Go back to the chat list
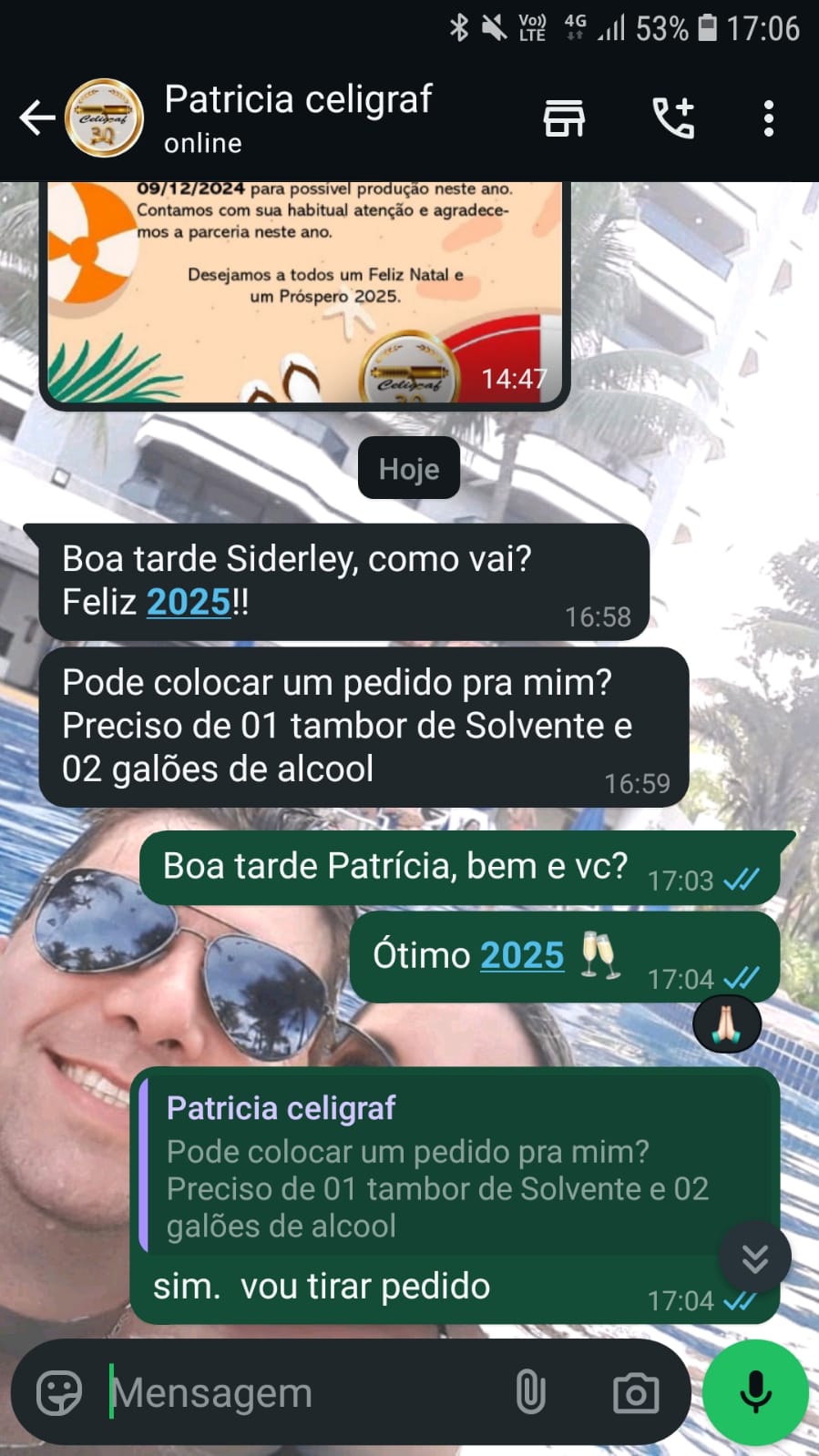This screenshot has width=819, height=1456. 36,118
